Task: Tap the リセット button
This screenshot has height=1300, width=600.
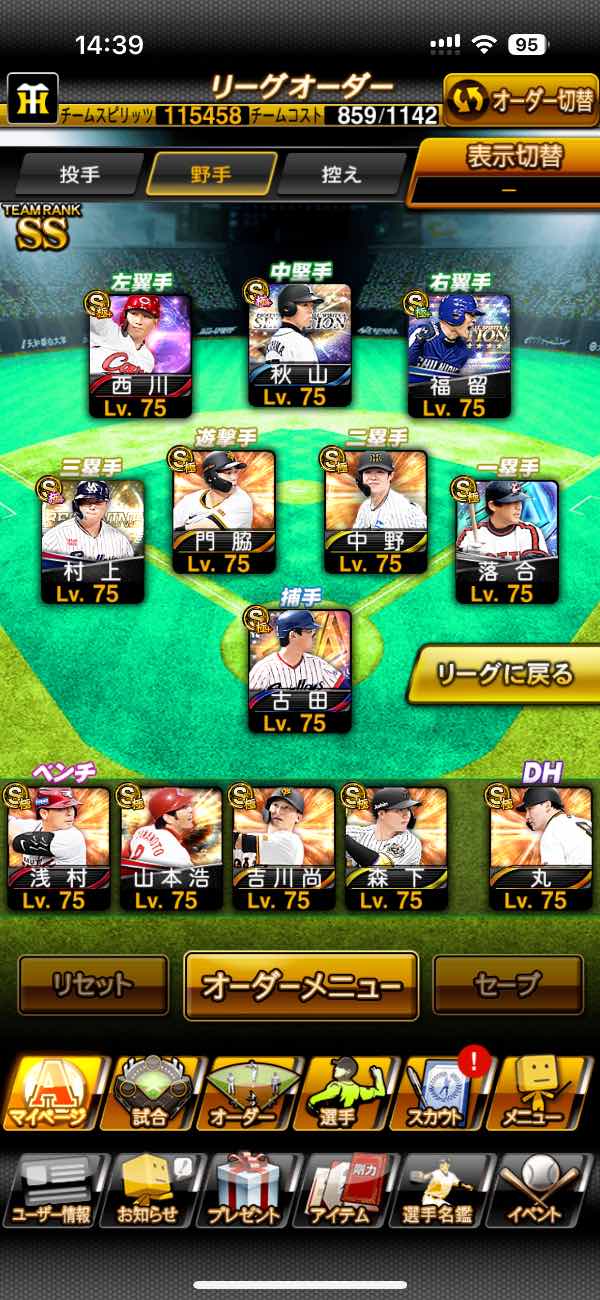Action: click(93, 984)
